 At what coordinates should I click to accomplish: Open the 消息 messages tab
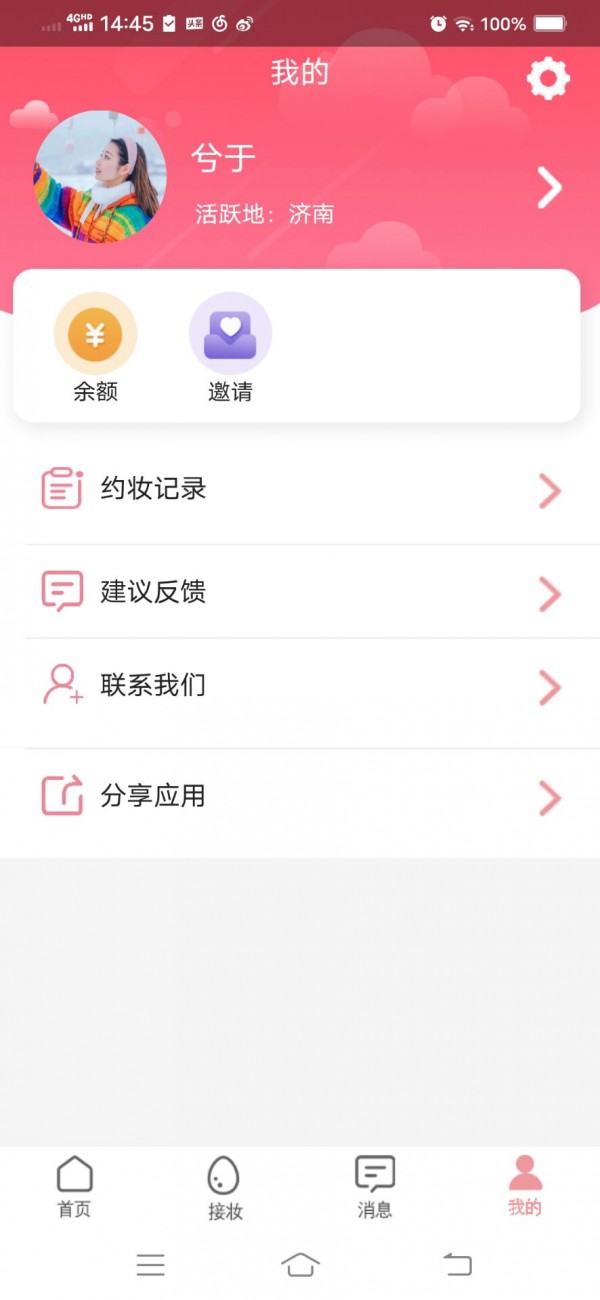click(x=375, y=1187)
